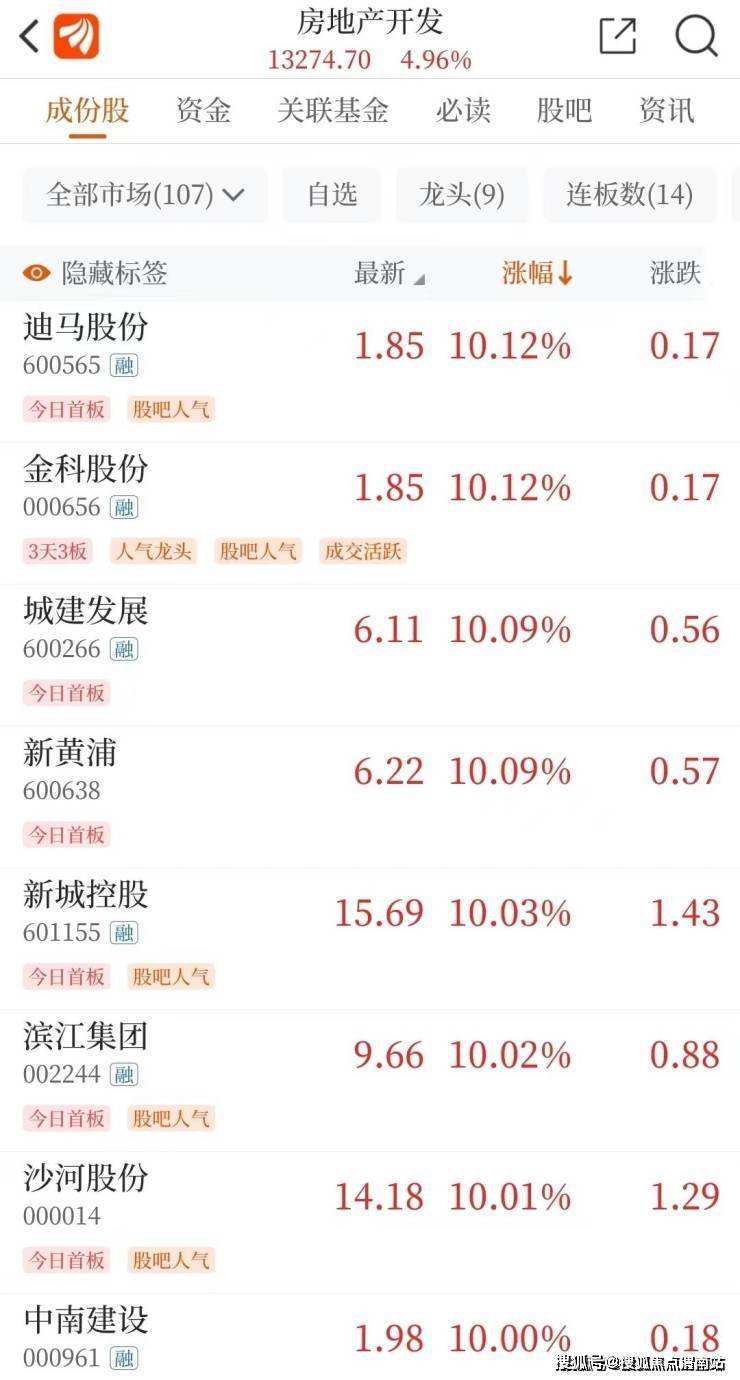Open 新城控股 stock details
Screen dimensions: 740x1380
click(86, 895)
